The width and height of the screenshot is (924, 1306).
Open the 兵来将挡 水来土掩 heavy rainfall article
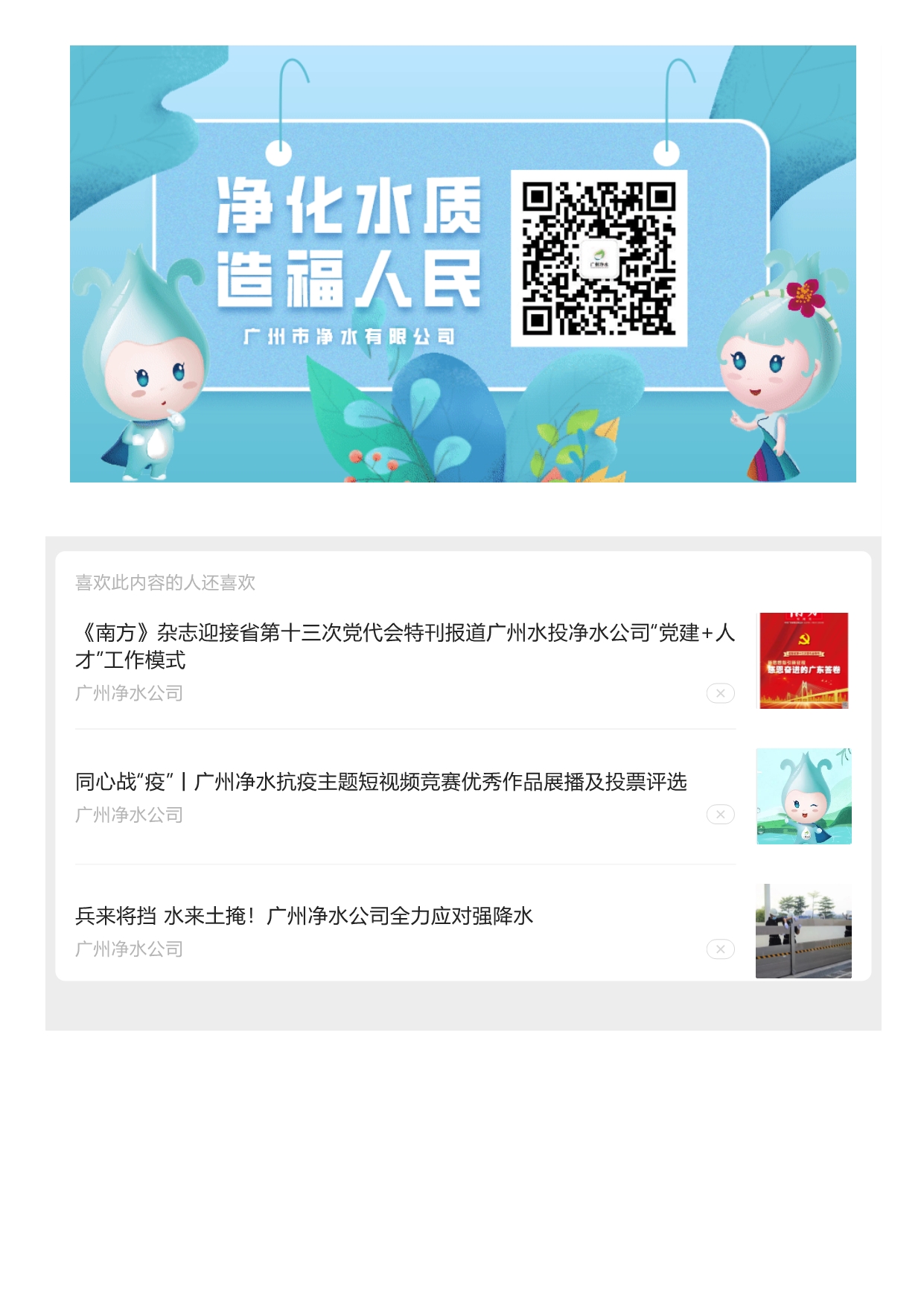click(304, 916)
